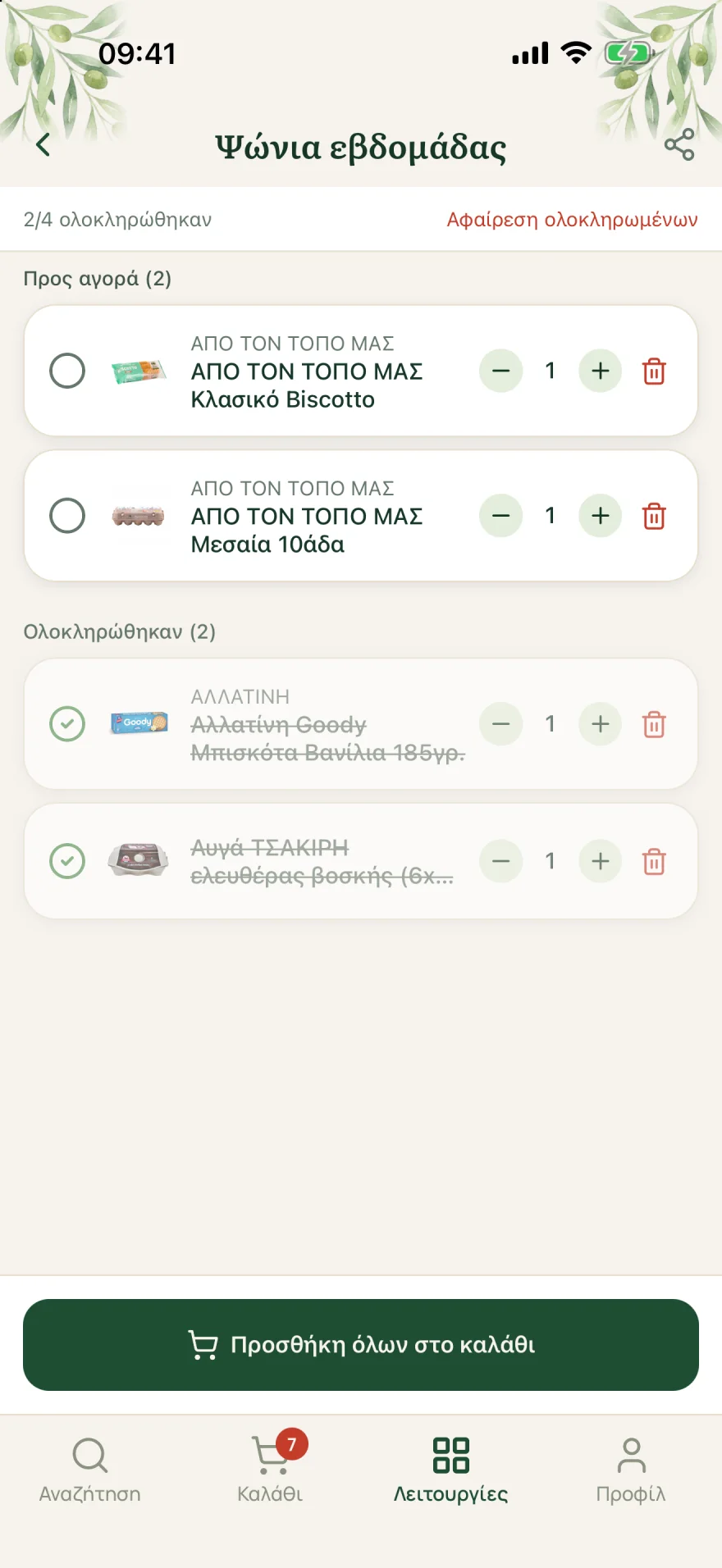Viewport: 722px width, 1568px height.
Task: Increase quantity of Κλασικό Biscotto
Action: (x=601, y=371)
